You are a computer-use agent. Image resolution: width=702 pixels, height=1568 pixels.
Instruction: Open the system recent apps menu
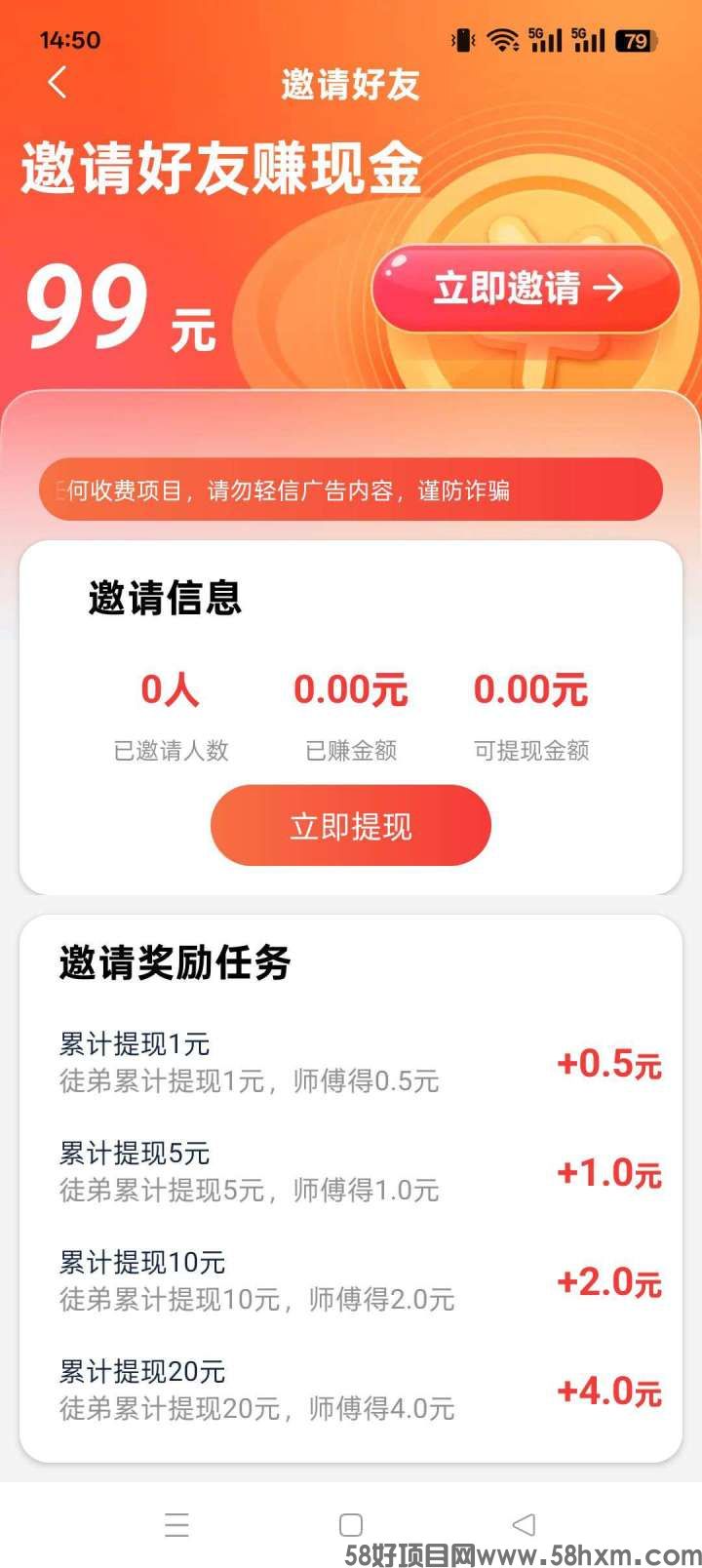tap(176, 1524)
